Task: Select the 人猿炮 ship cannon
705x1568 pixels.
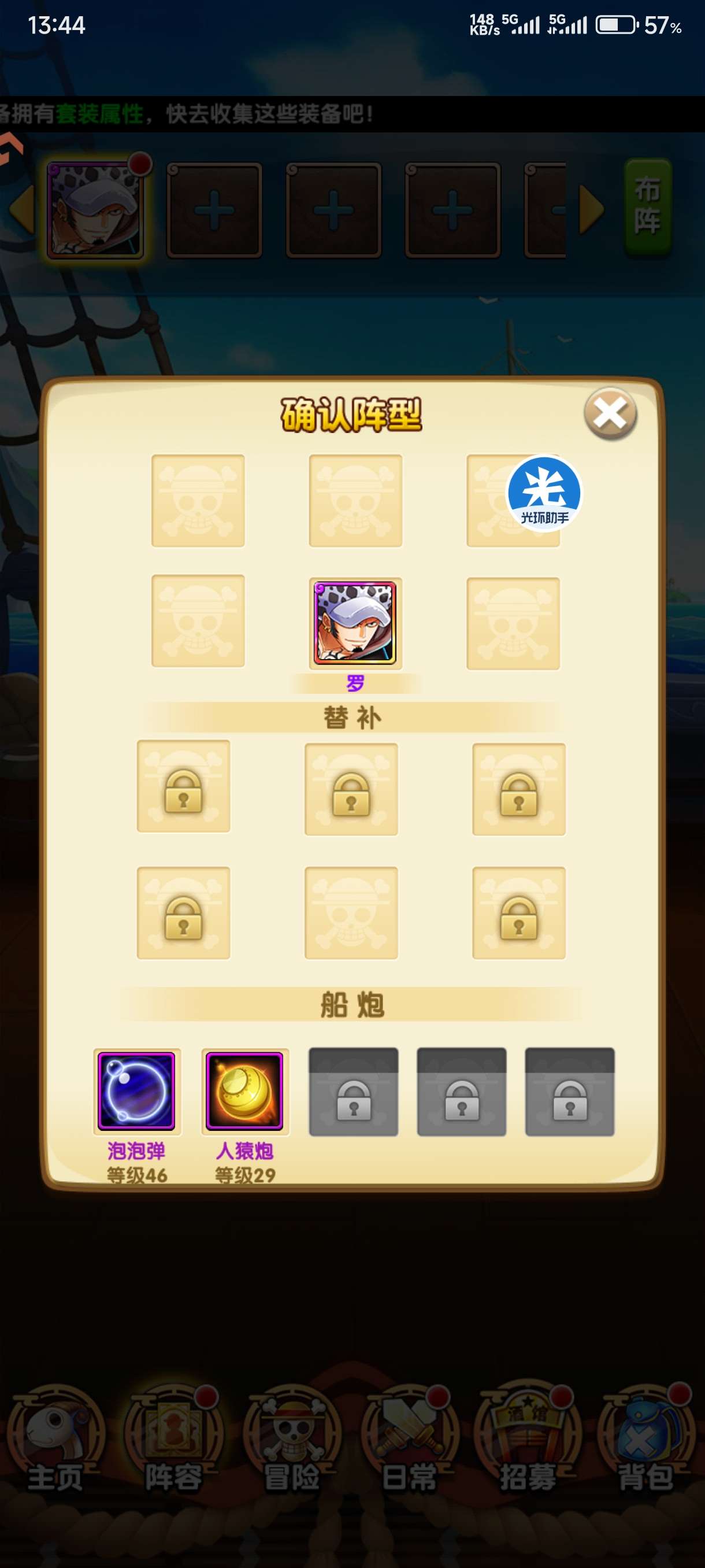Action: (244, 1091)
